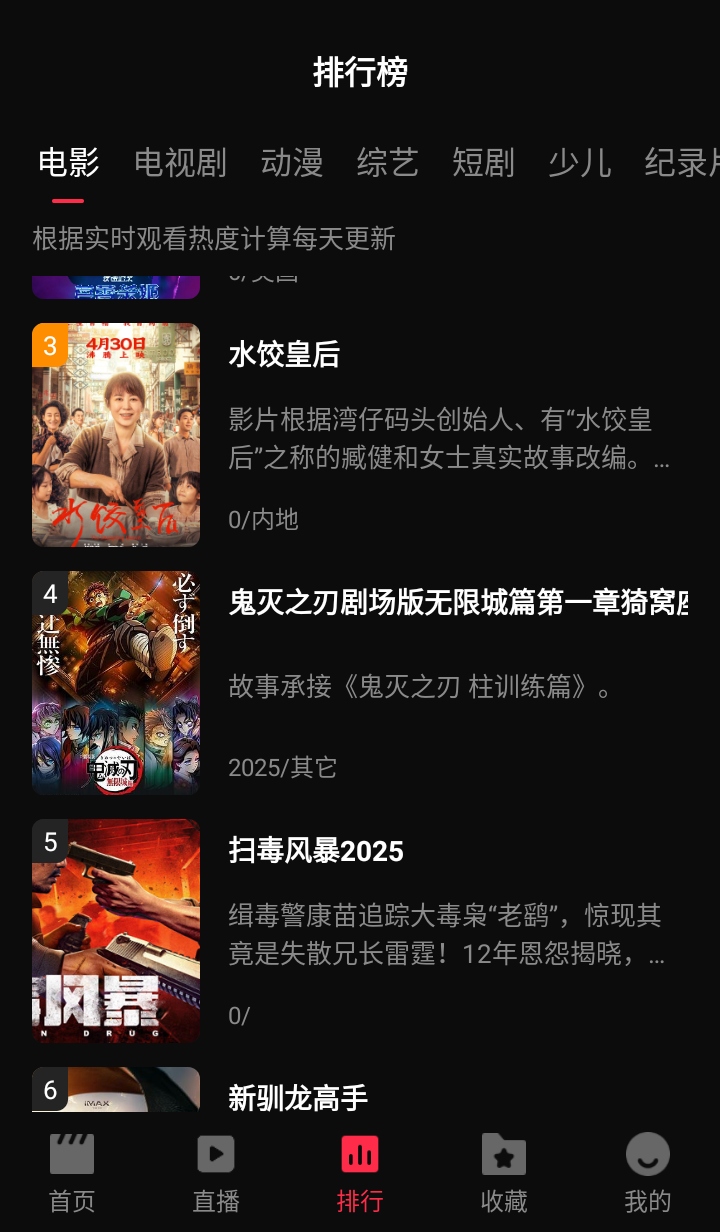Switch to the 短剧 tab
The height and width of the screenshot is (1232, 720).
(483, 162)
